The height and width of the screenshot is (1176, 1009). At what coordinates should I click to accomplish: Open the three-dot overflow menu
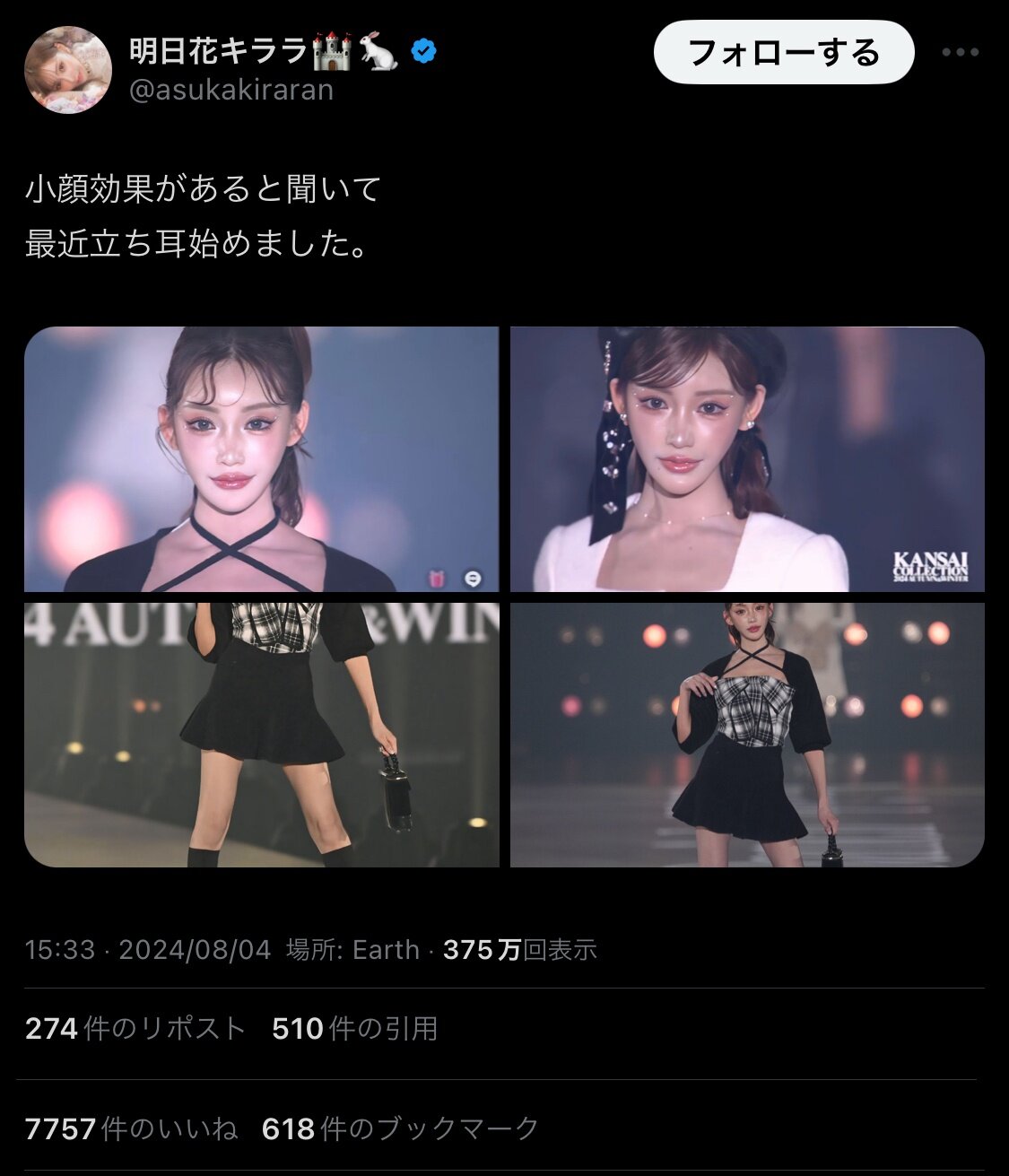click(x=960, y=52)
